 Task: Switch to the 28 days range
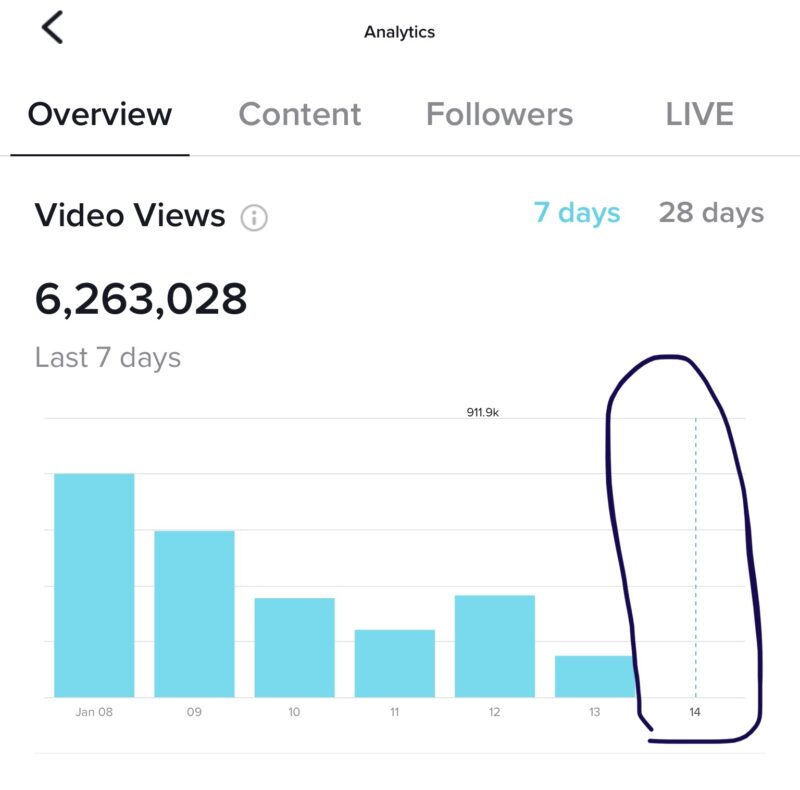click(711, 213)
